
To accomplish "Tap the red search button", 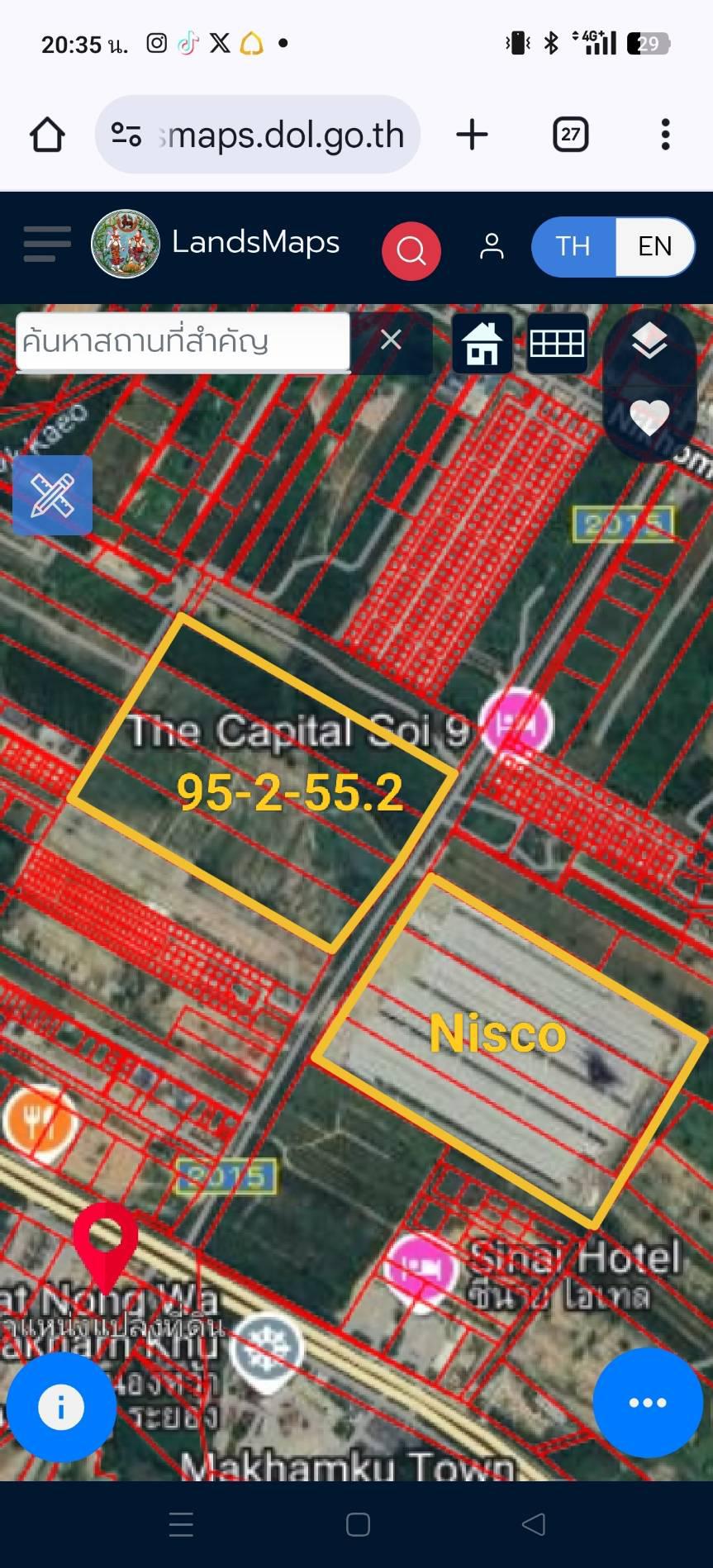I will [411, 249].
